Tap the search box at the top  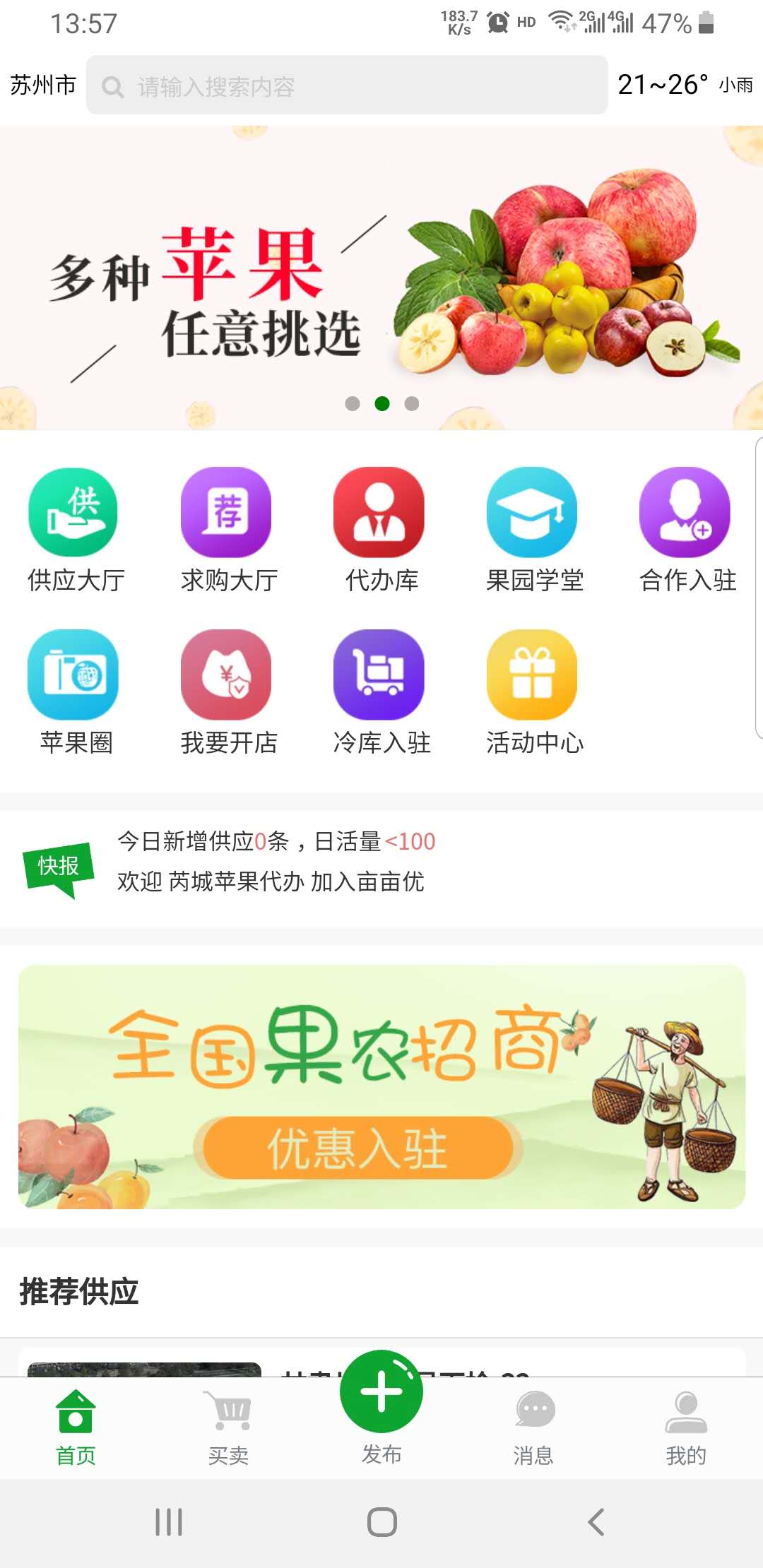point(347,85)
